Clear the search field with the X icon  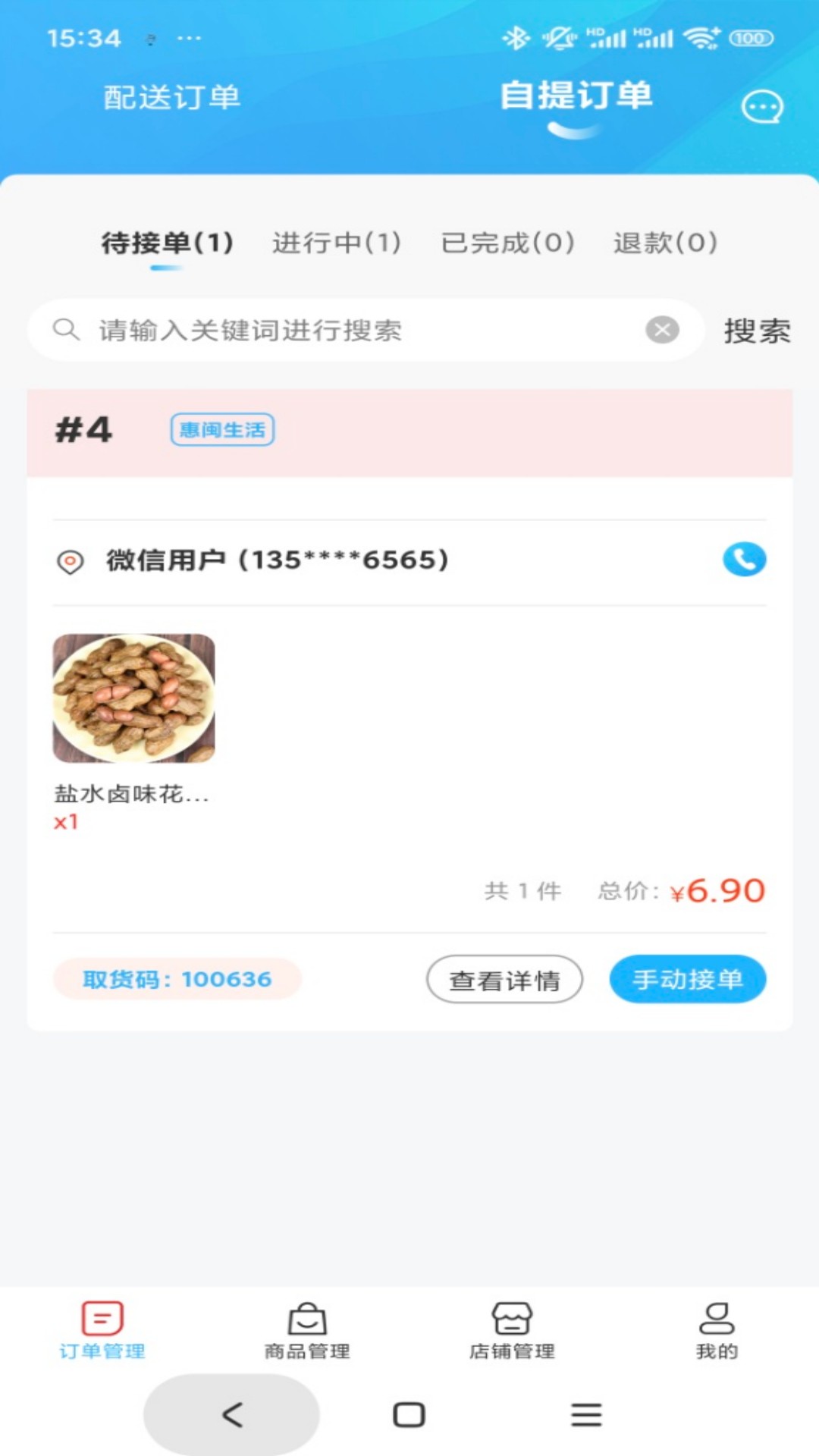(x=664, y=328)
